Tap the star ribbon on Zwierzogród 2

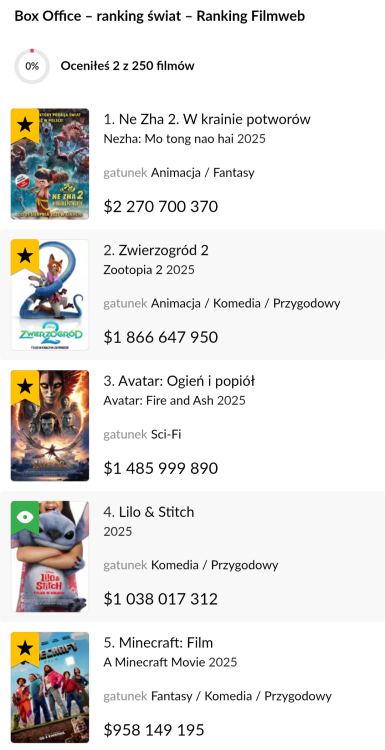(25, 256)
